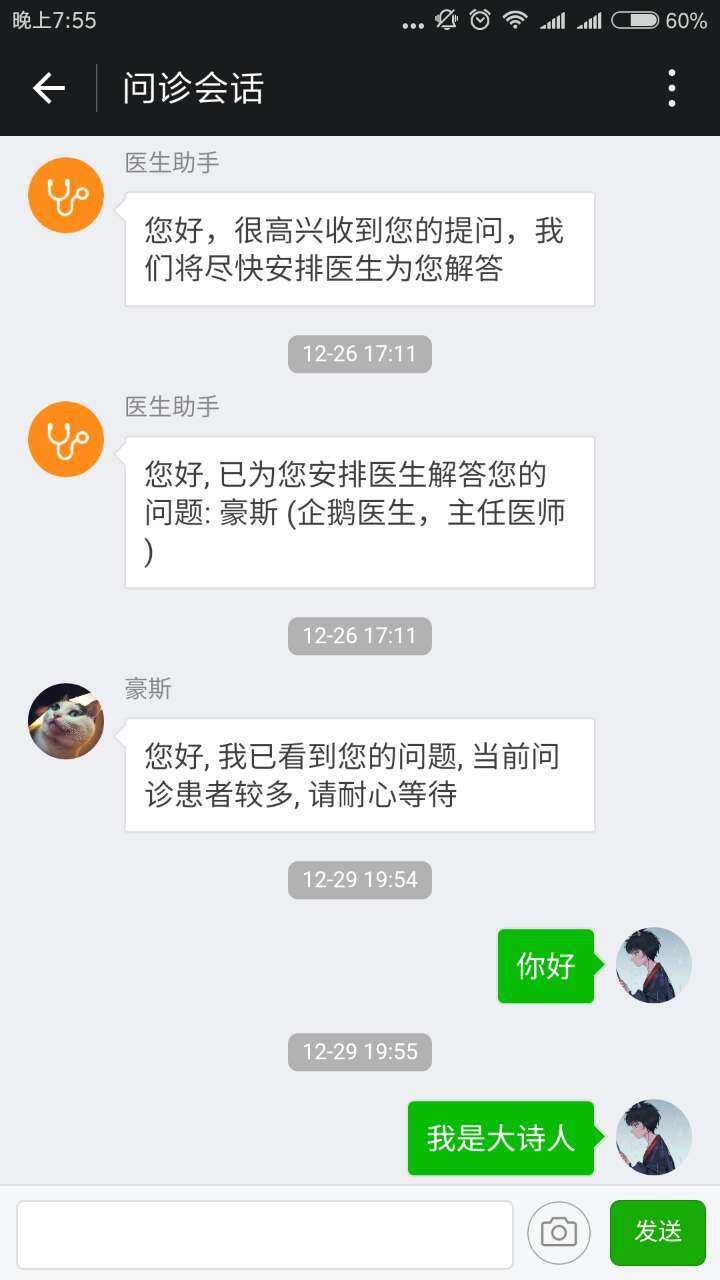Tap the camera icon to attach photo
This screenshot has width=720, height=1280.
pyautogui.click(x=559, y=1232)
